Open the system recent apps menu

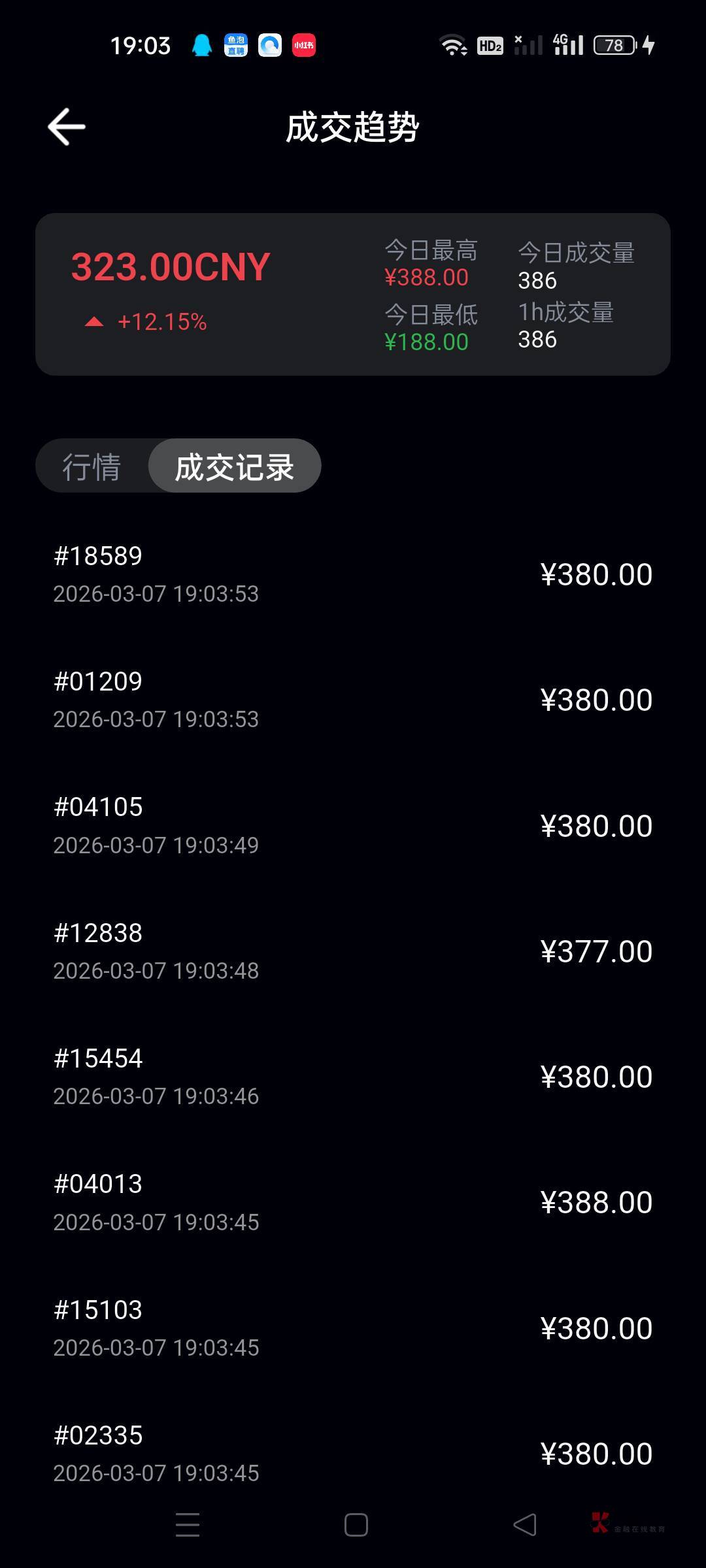pyautogui.click(x=188, y=1525)
